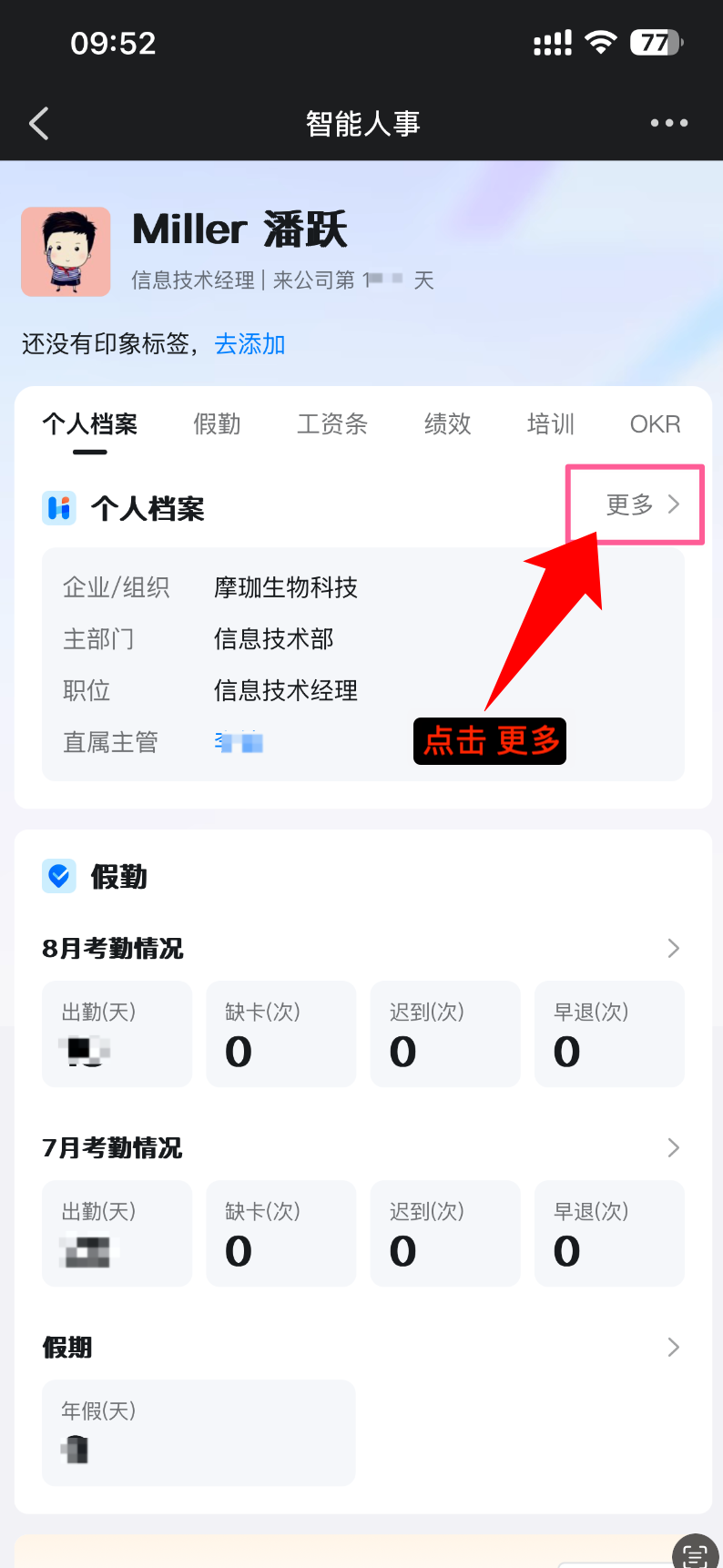Viewport: 723px width, 1568px height.
Task: Open 8月考勤情况 attendance details
Action: click(673, 949)
